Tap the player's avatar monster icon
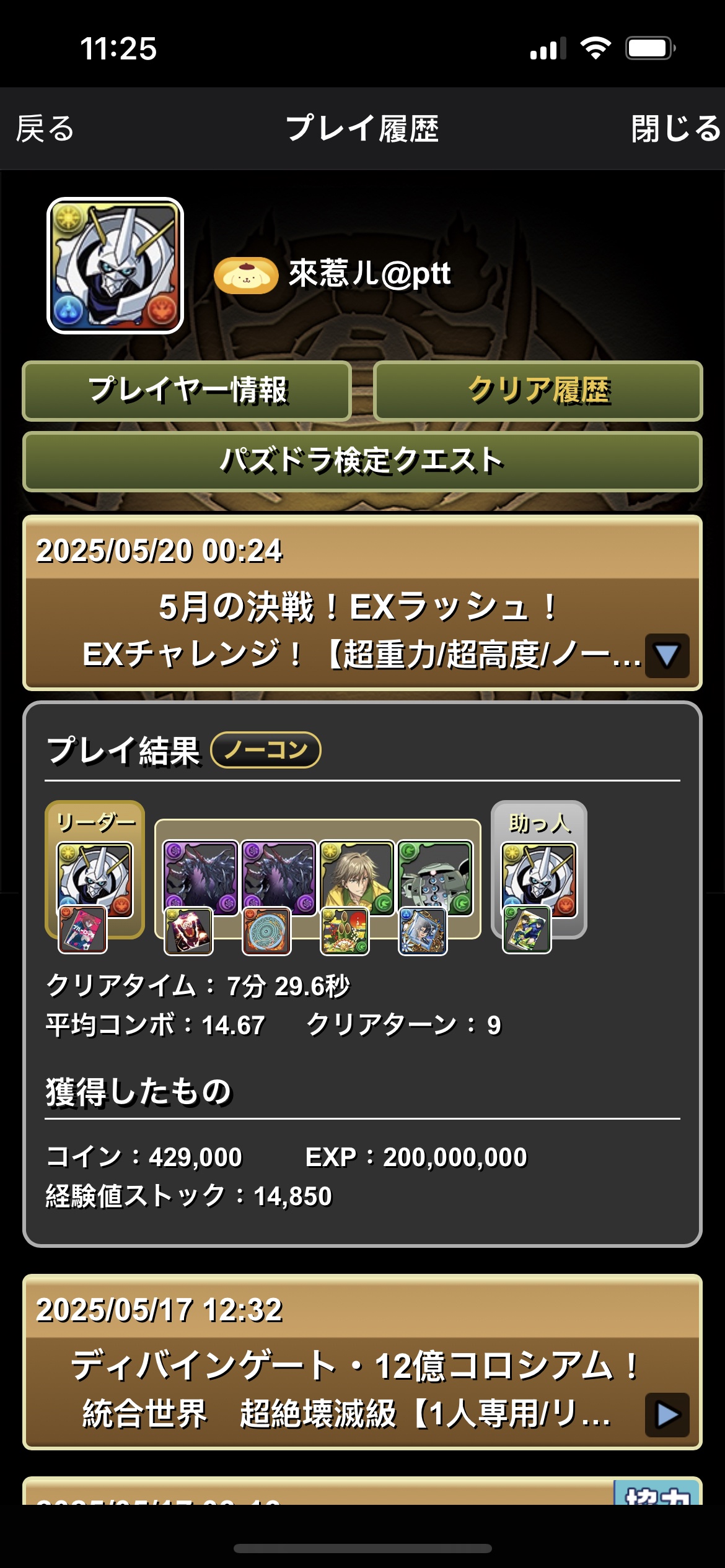The height and width of the screenshot is (1568, 725). 115,266
